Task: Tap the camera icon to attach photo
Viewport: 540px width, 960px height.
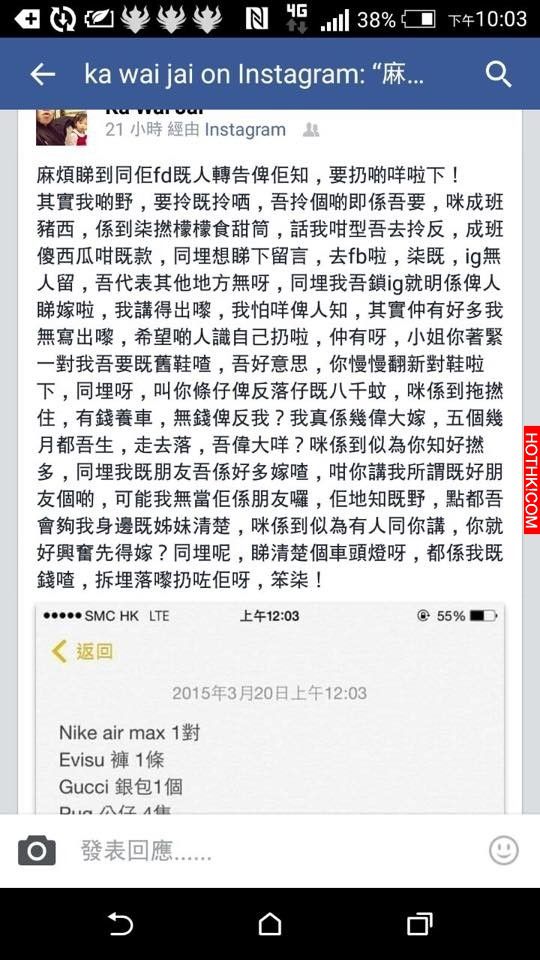Action: pos(37,850)
